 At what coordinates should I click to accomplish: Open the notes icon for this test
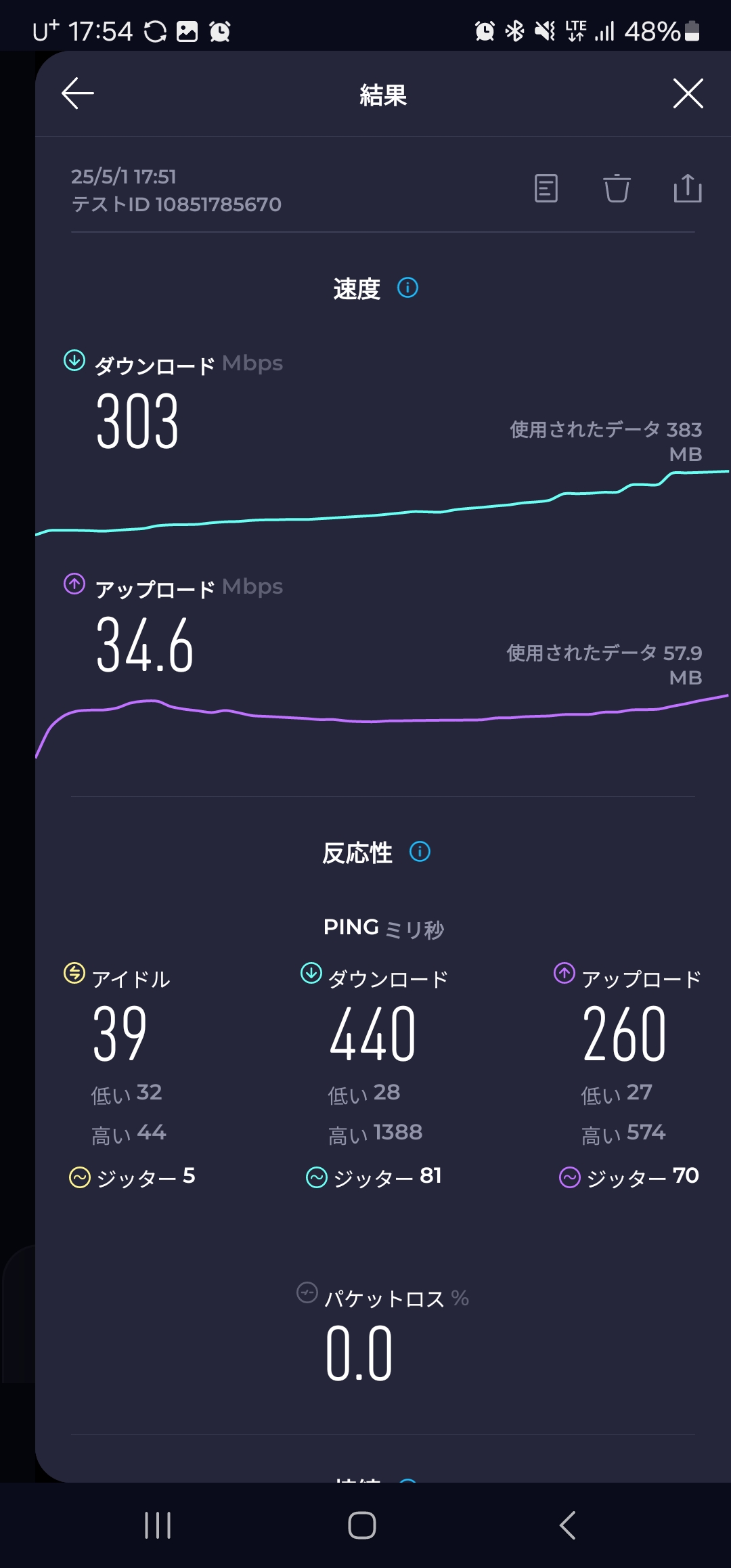546,189
